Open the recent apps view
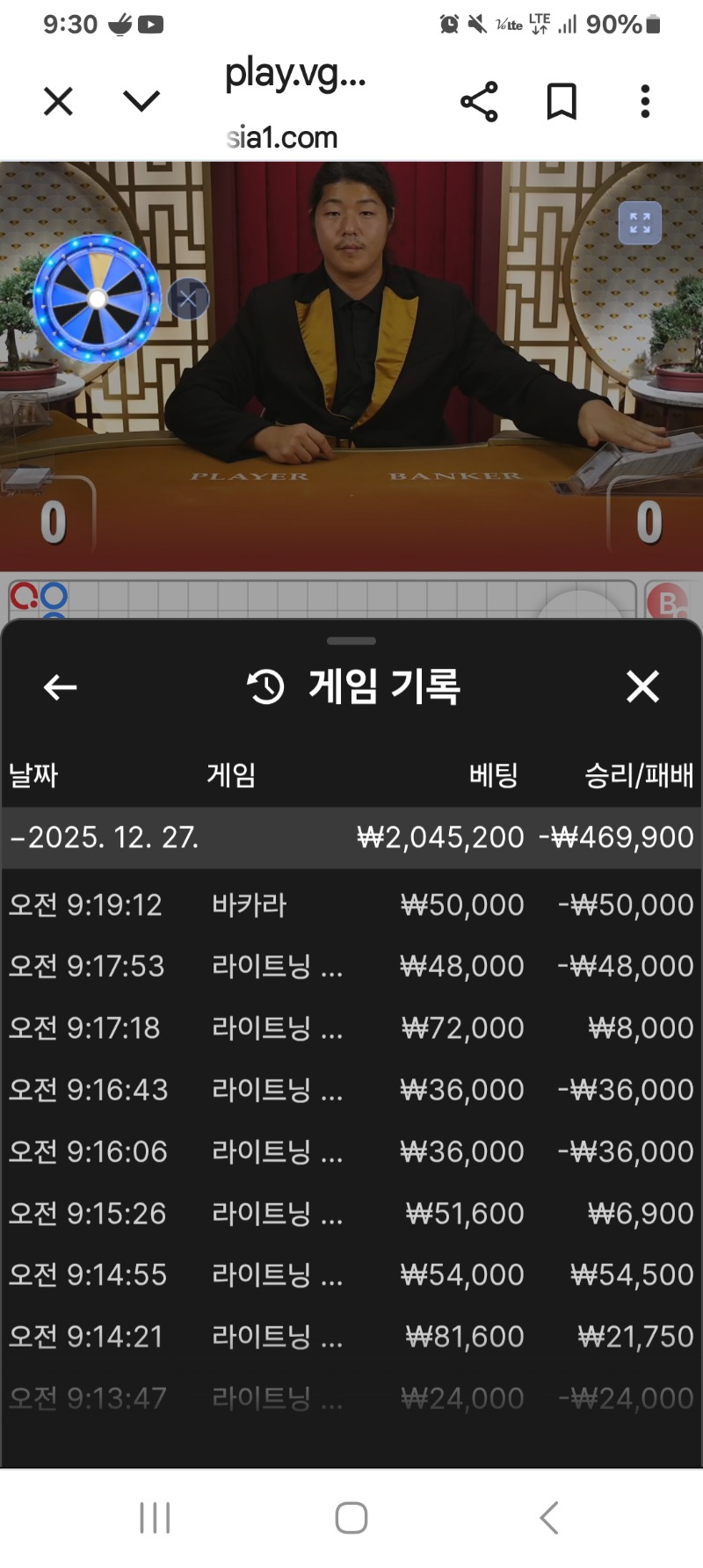Image resolution: width=703 pixels, height=1568 pixels. click(x=155, y=1518)
